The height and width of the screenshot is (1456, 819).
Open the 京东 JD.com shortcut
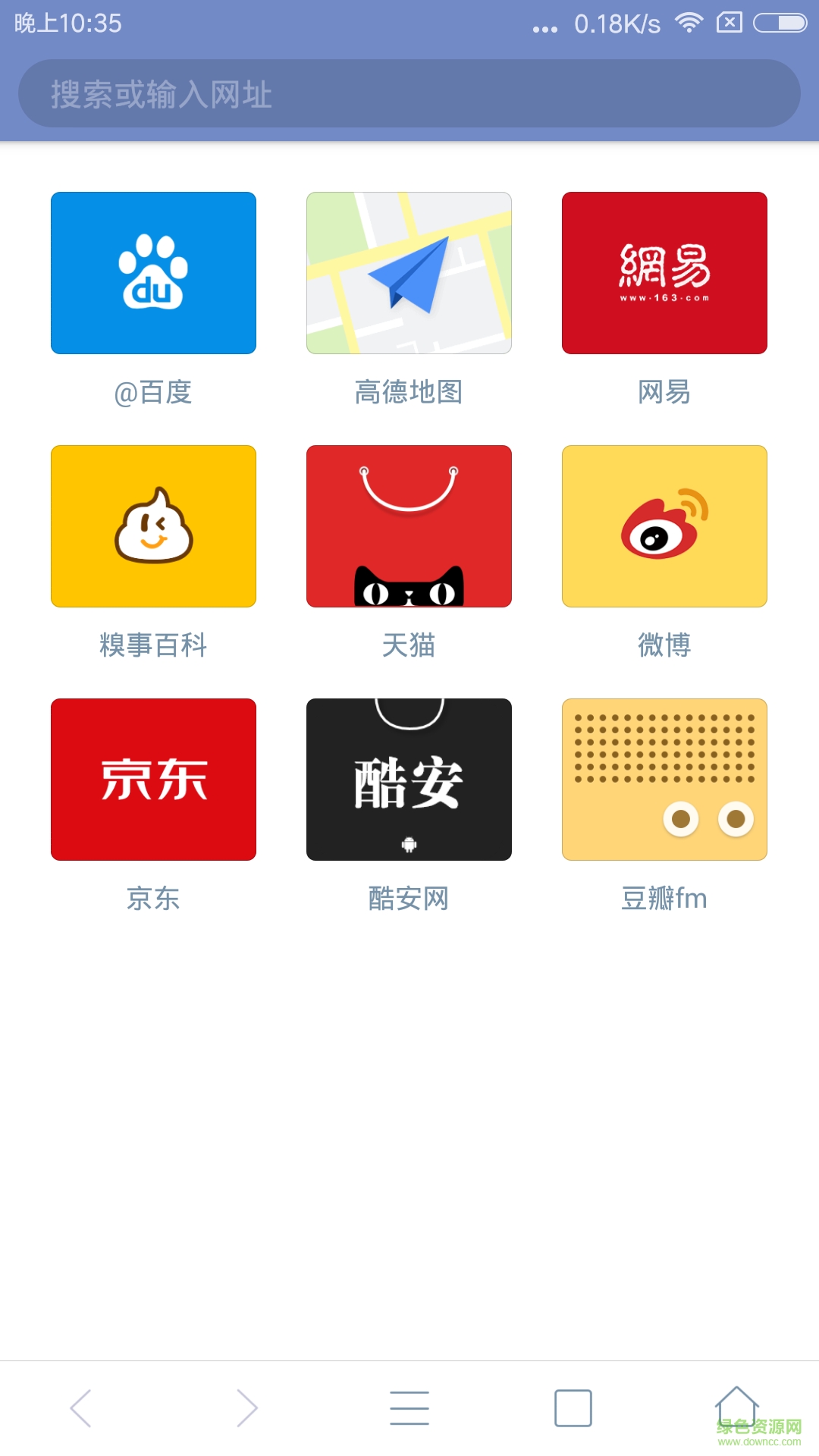coord(152,780)
